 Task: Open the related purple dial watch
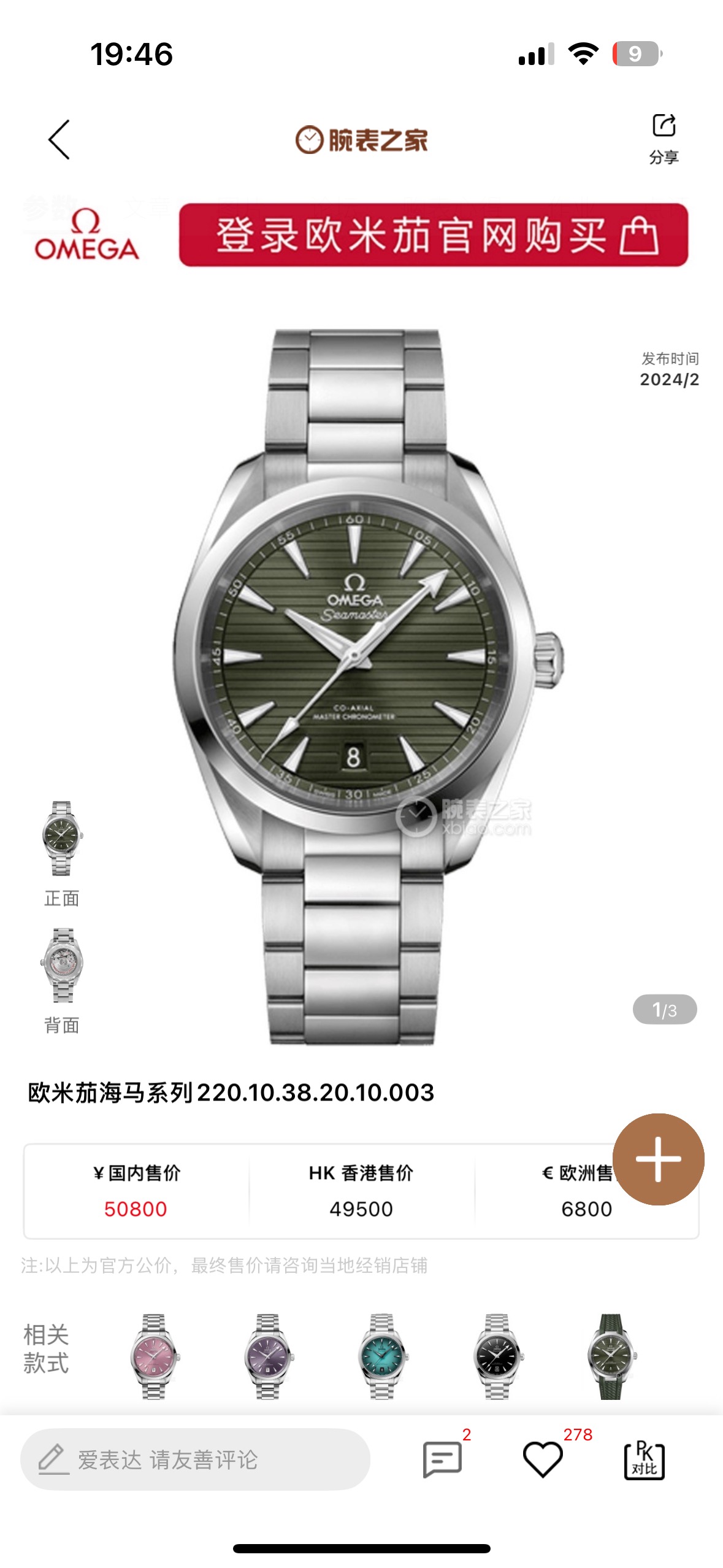[268, 1356]
